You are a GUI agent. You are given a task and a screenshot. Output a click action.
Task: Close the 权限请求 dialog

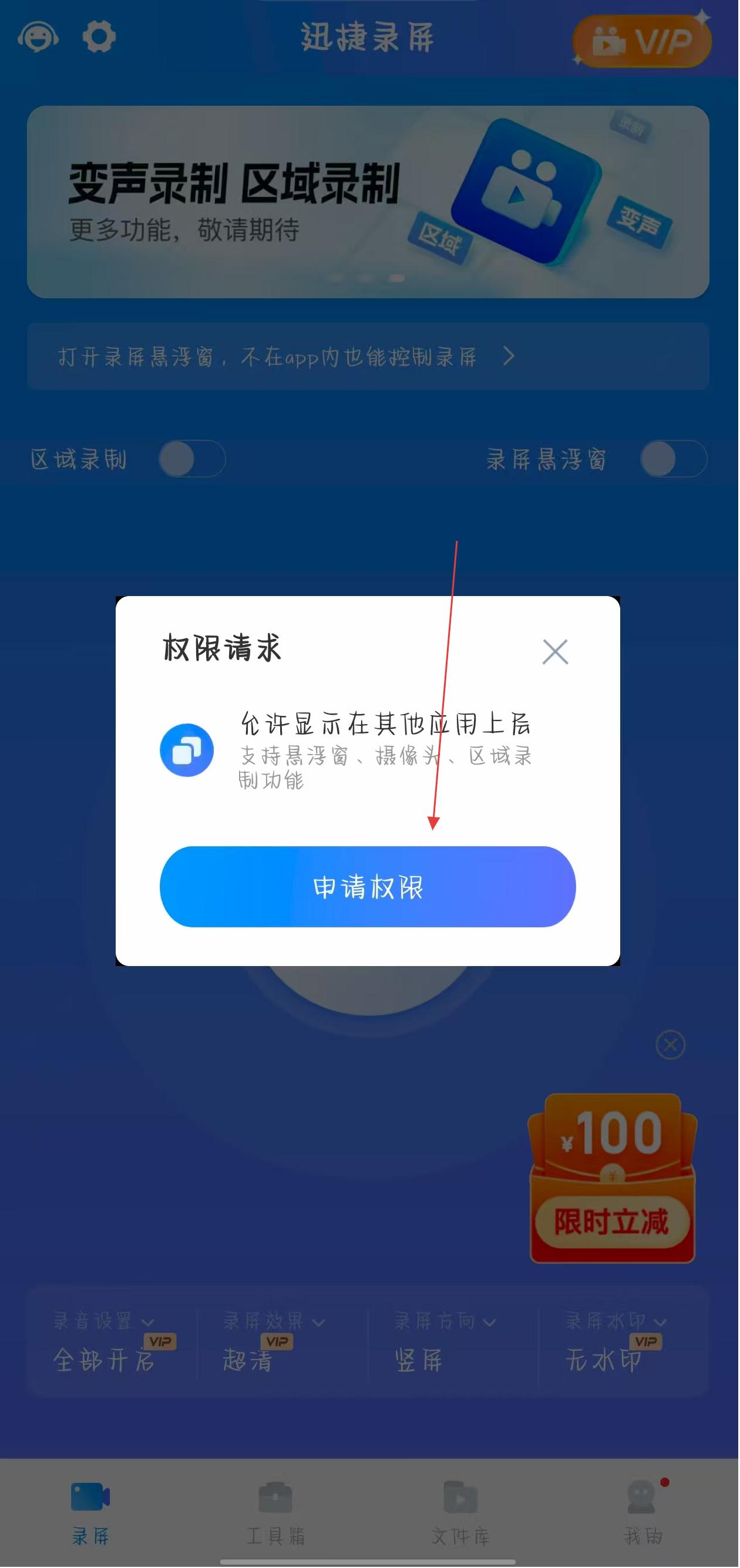point(555,652)
